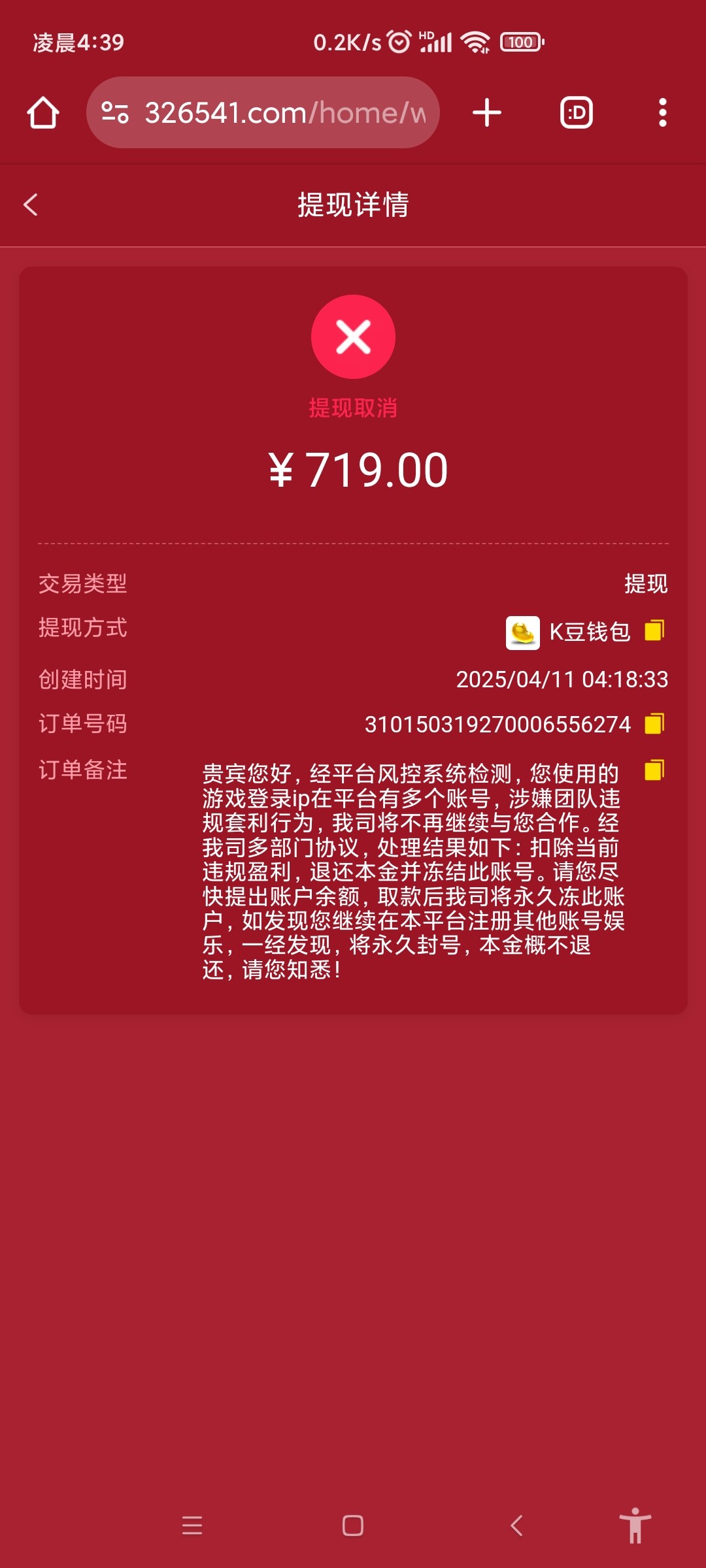Go to the system home screen
This screenshot has width=706, height=1568.
coord(353,1526)
